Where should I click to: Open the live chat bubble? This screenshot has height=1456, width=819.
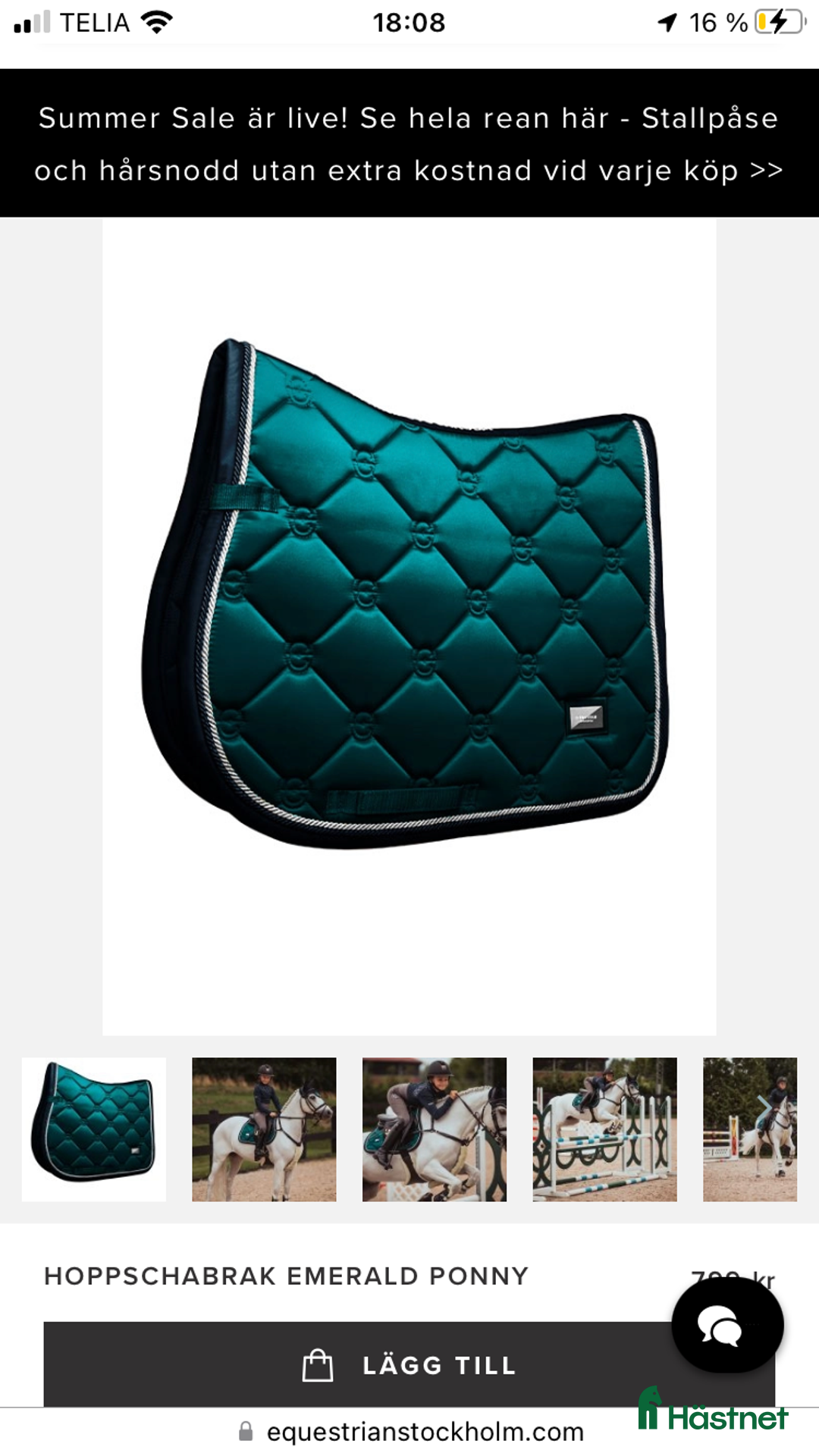point(726,1325)
